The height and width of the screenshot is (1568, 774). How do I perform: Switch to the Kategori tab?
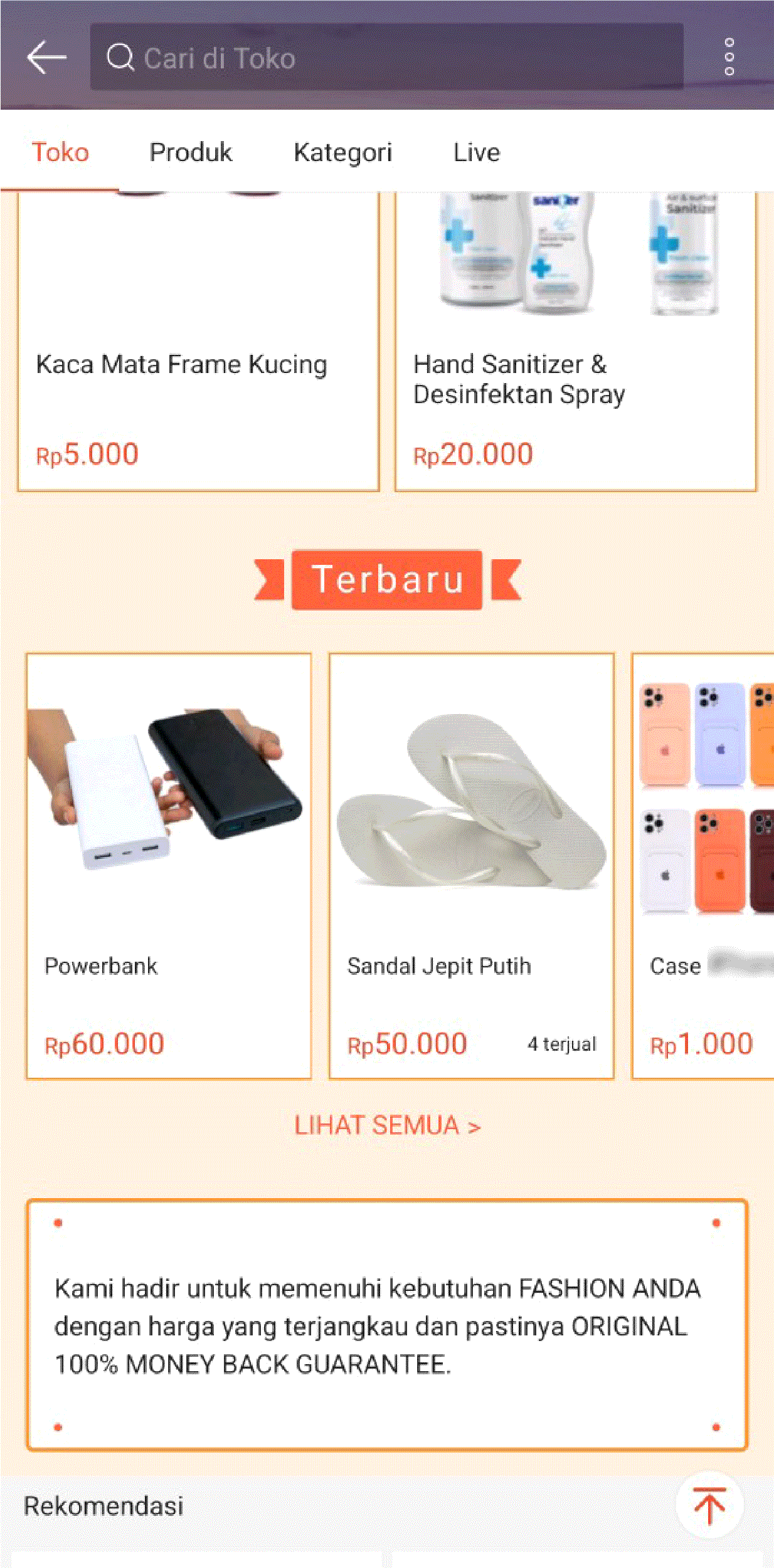342,152
